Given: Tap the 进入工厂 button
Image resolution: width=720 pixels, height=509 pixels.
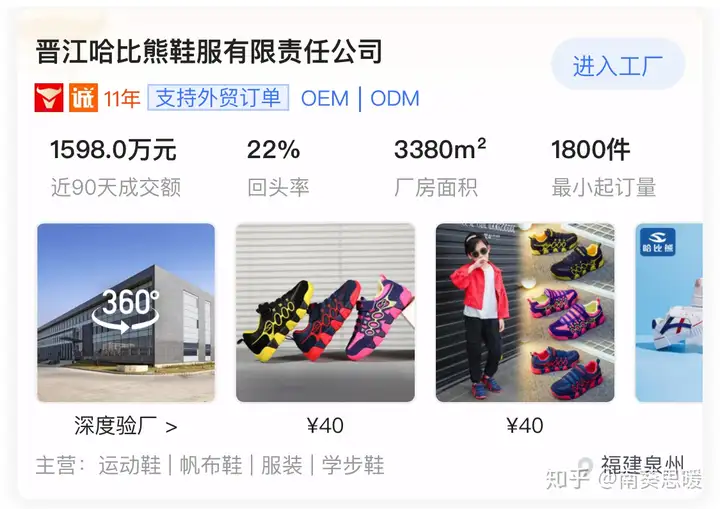Looking at the screenshot, I should [x=617, y=66].
